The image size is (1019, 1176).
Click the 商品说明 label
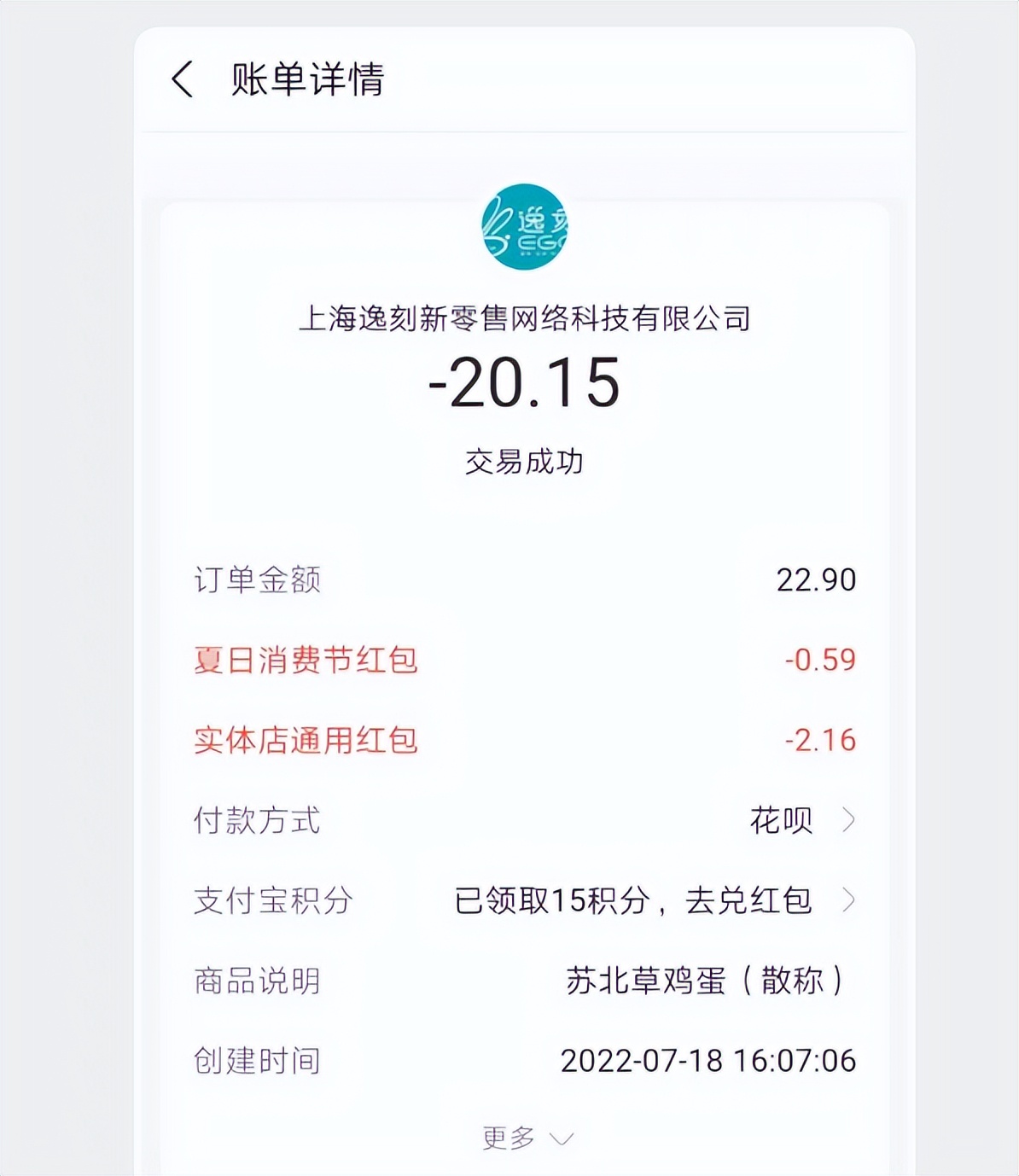pos(256,981)
